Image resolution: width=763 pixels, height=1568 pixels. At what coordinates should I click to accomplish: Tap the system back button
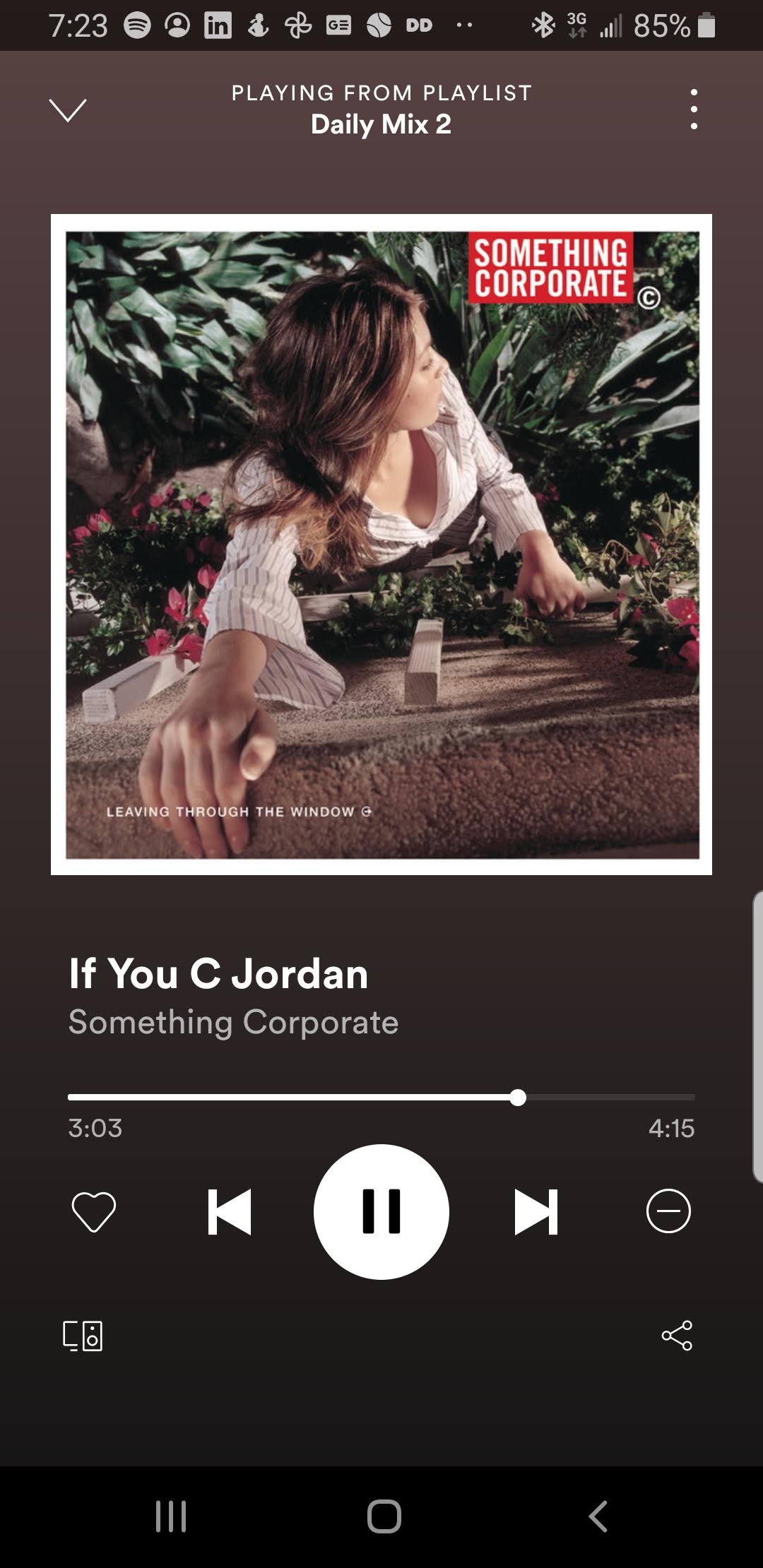click(598, 1516)
